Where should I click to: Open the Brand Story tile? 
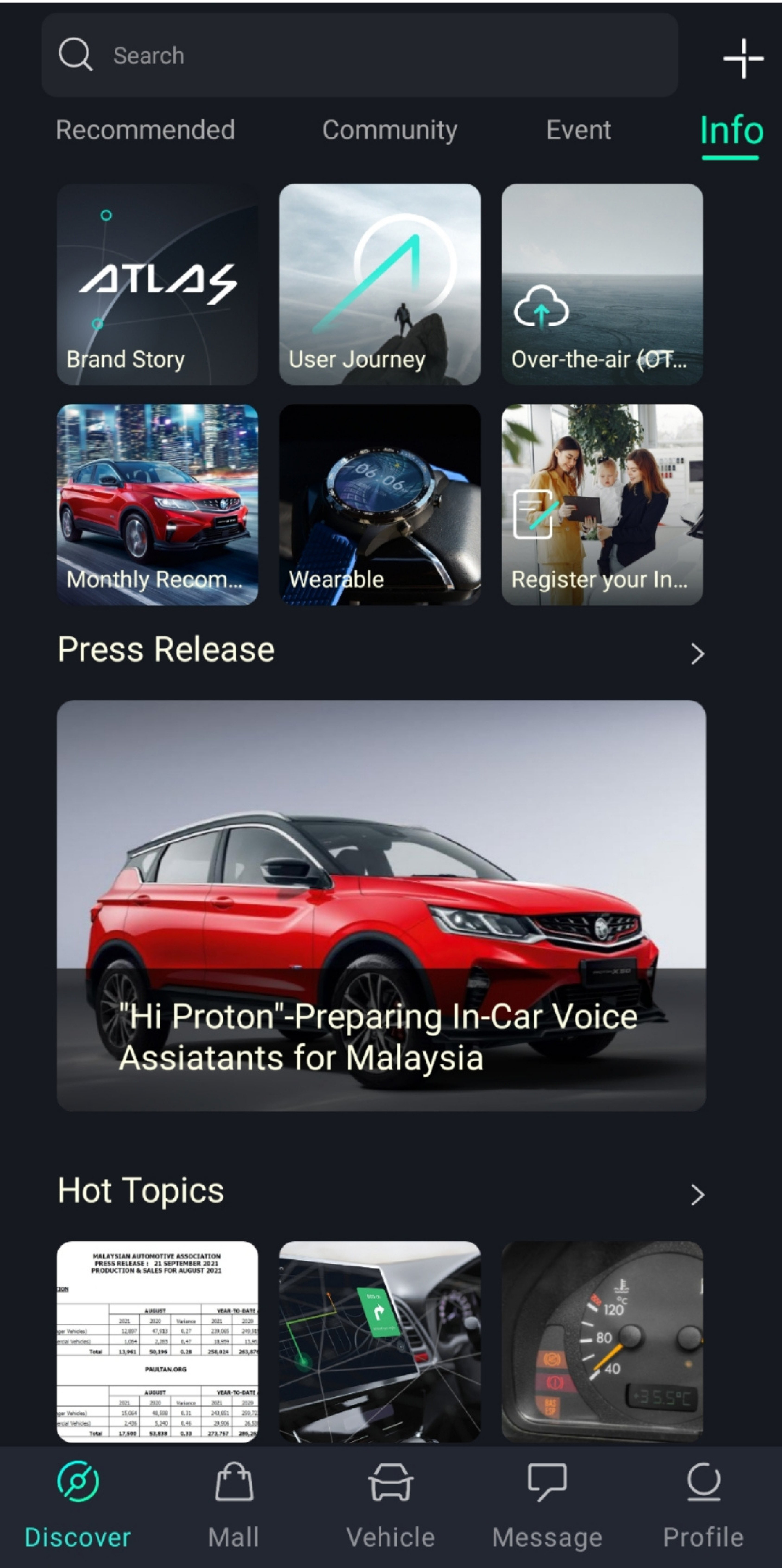coord(157,284)
